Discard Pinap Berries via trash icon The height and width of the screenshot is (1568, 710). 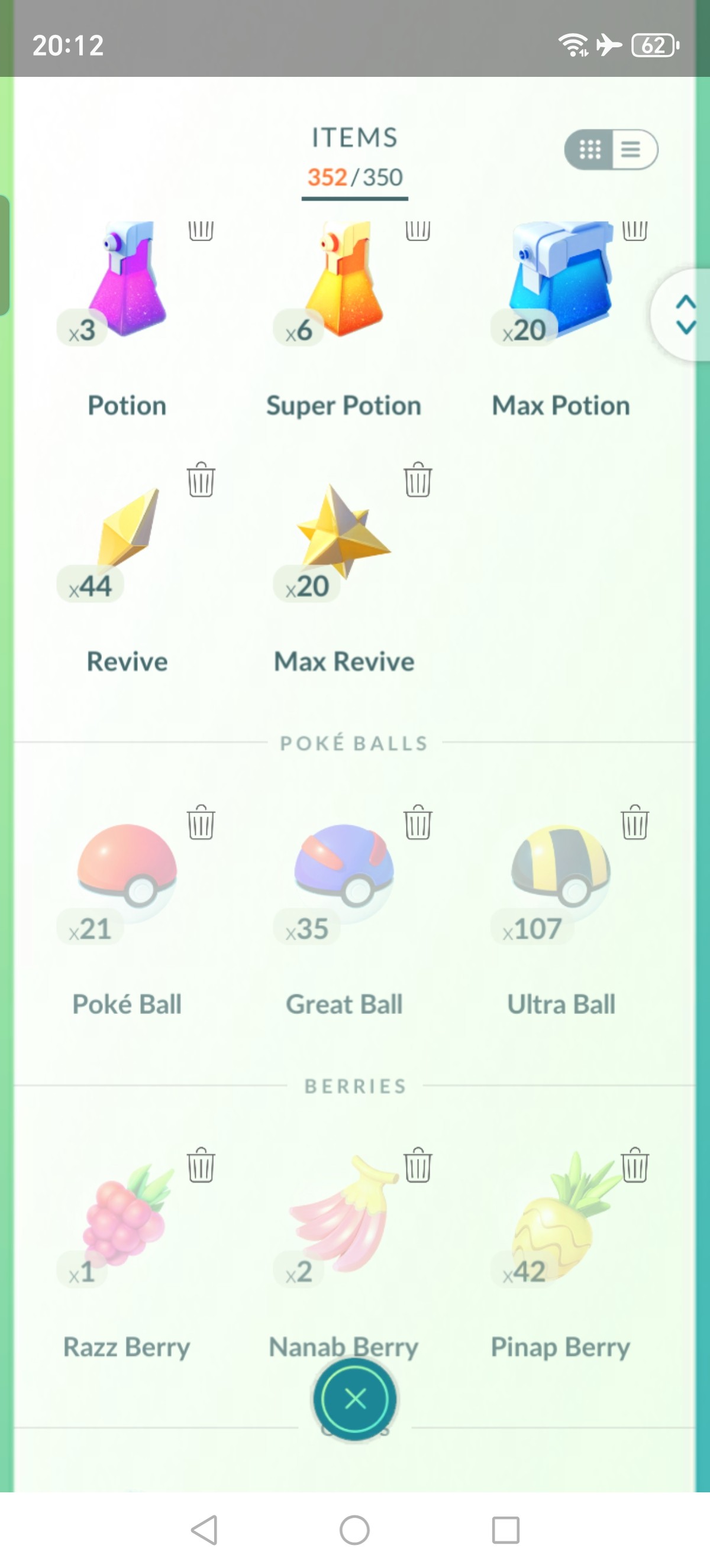pyautogui.click(x=634, y=1165)
